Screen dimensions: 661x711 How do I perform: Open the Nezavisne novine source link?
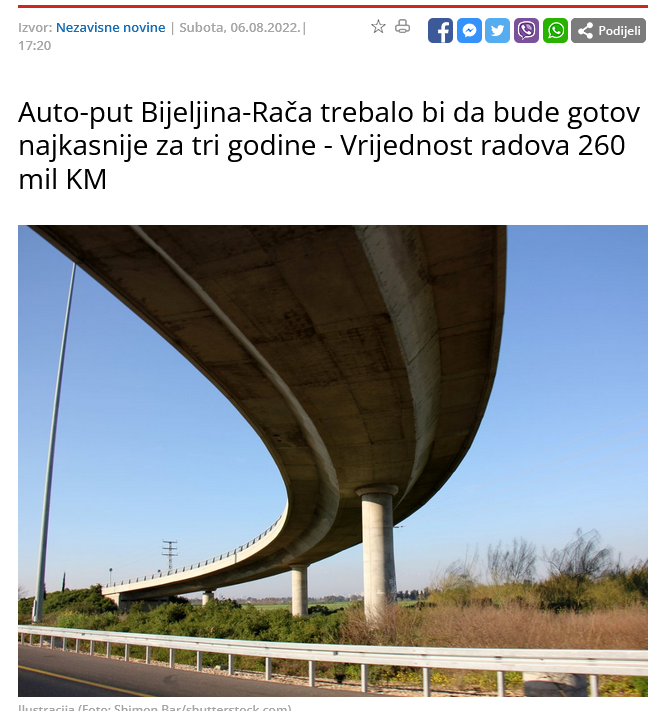coord(110,27)
